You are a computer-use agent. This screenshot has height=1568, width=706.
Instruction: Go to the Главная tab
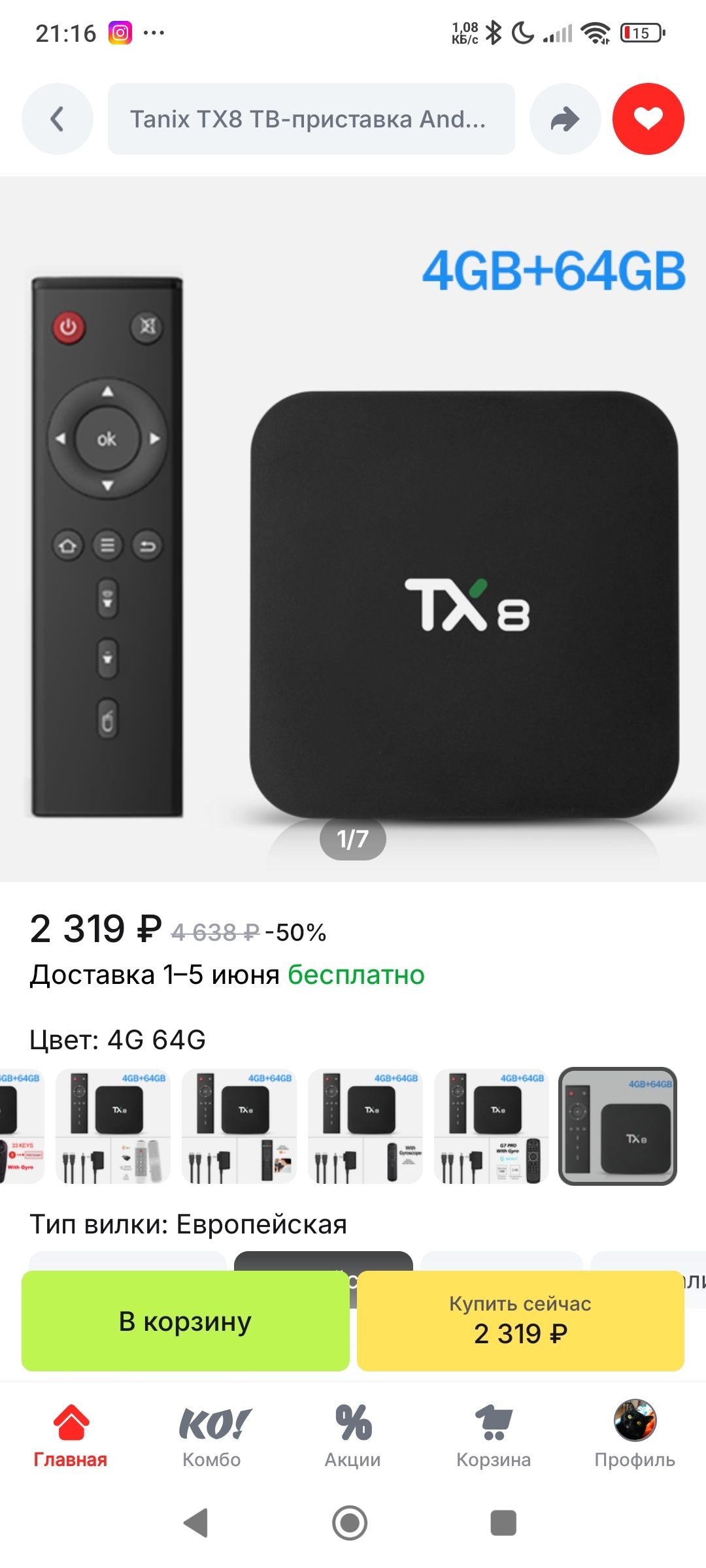(71, 1435)
